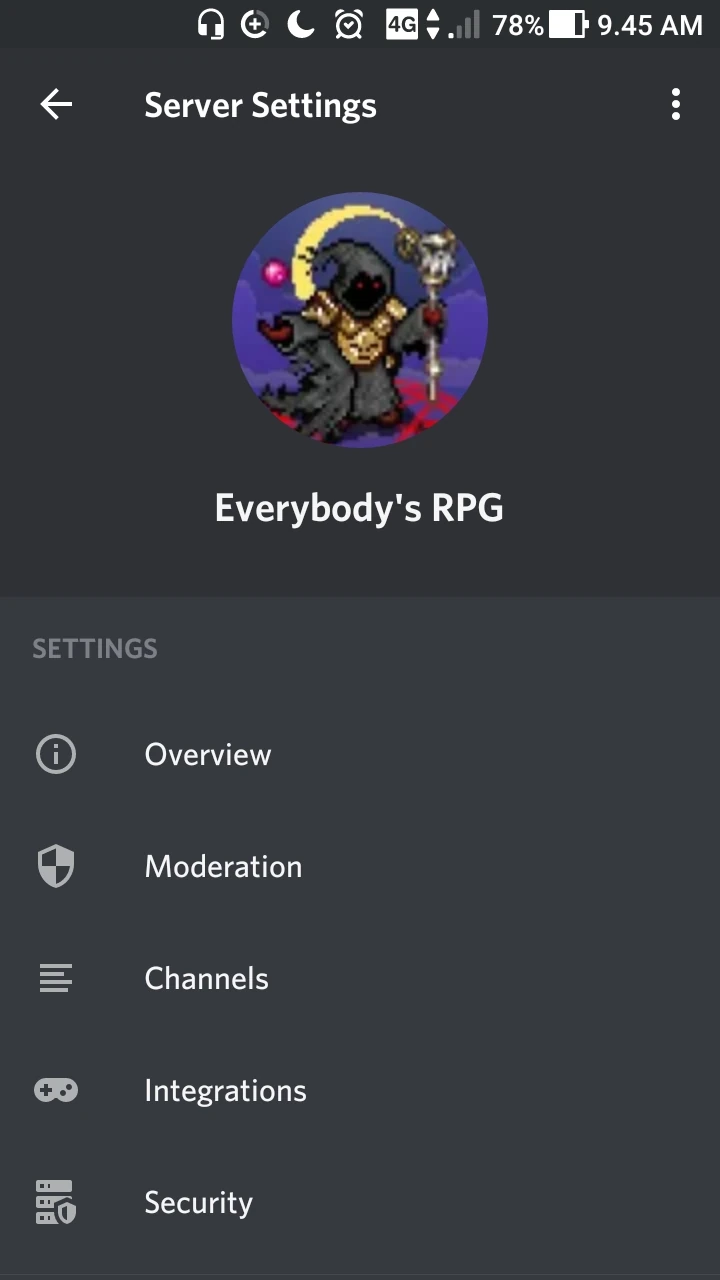Go to Channels settings
Image resolution: width=720 pixels, height=1280 pixels.
(206, 979)
